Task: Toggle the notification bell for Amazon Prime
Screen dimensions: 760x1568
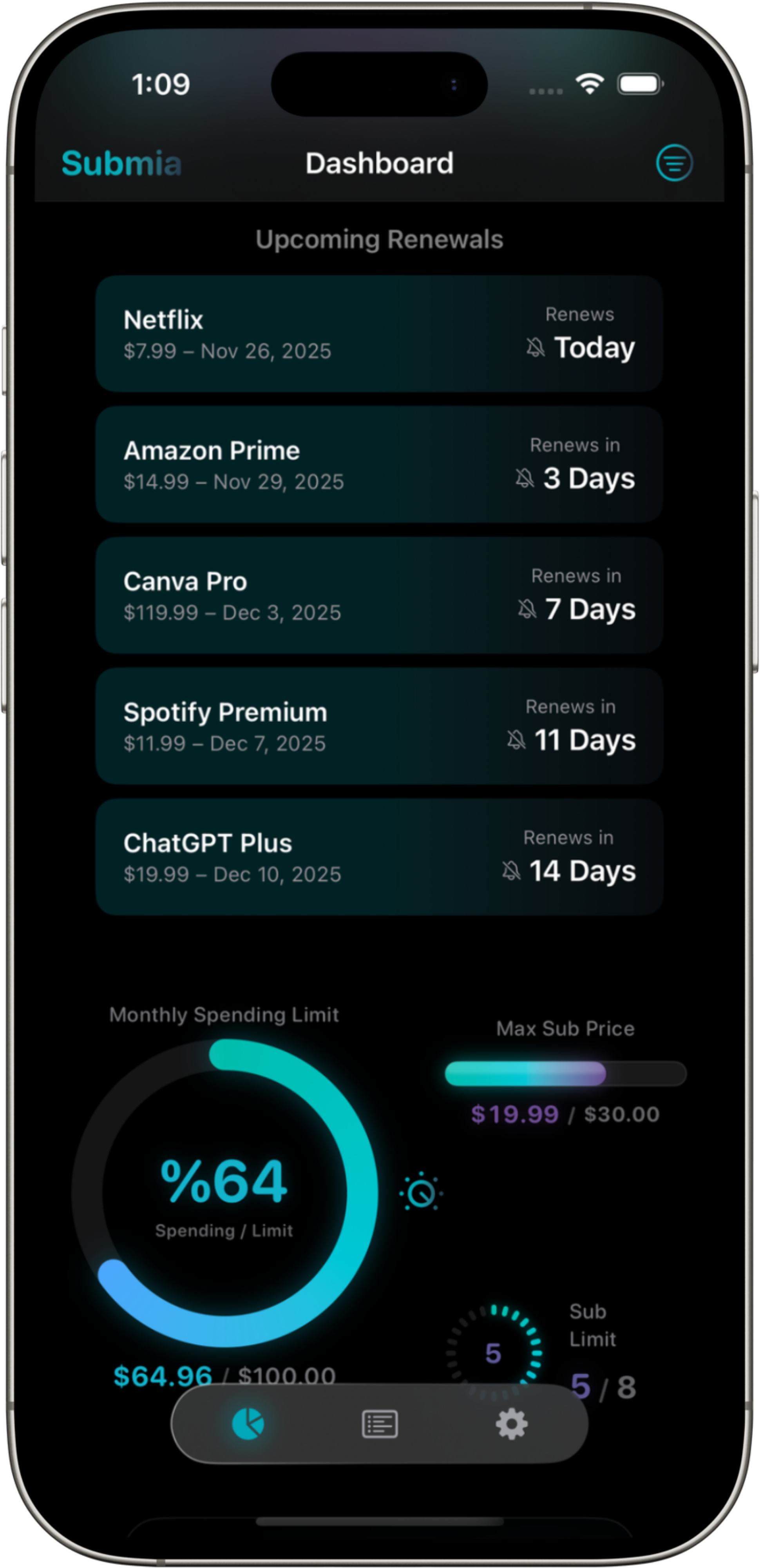Action: click(525, 478)
